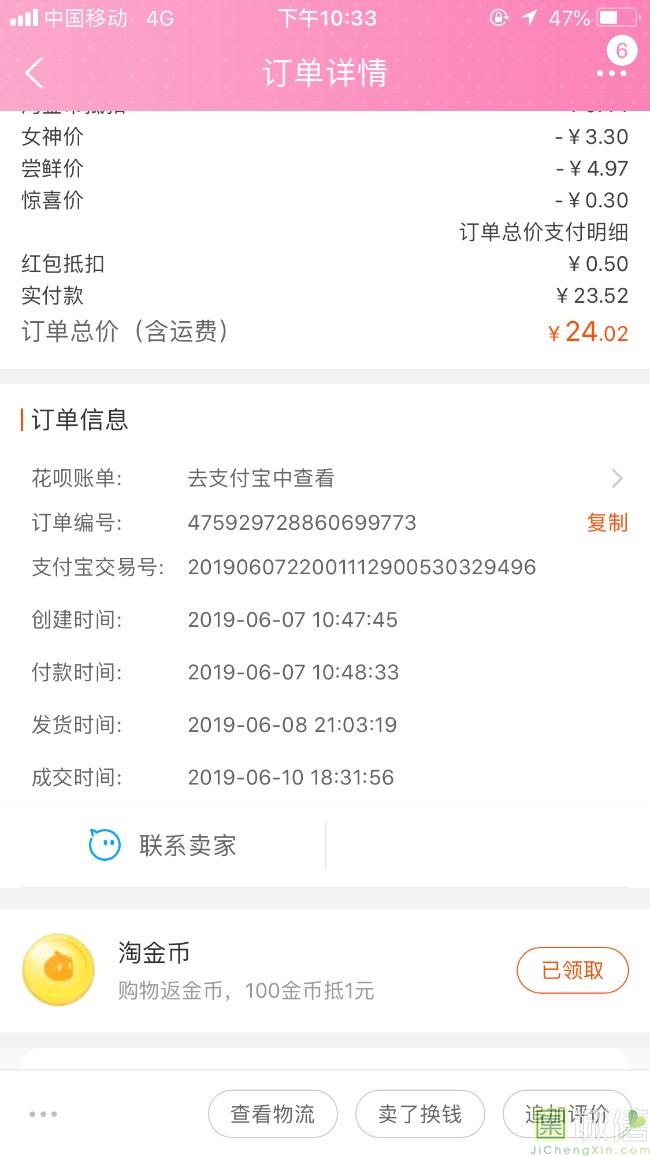Go back from order details
Viewport: 650px width, 1156px height.
(34, 73)
